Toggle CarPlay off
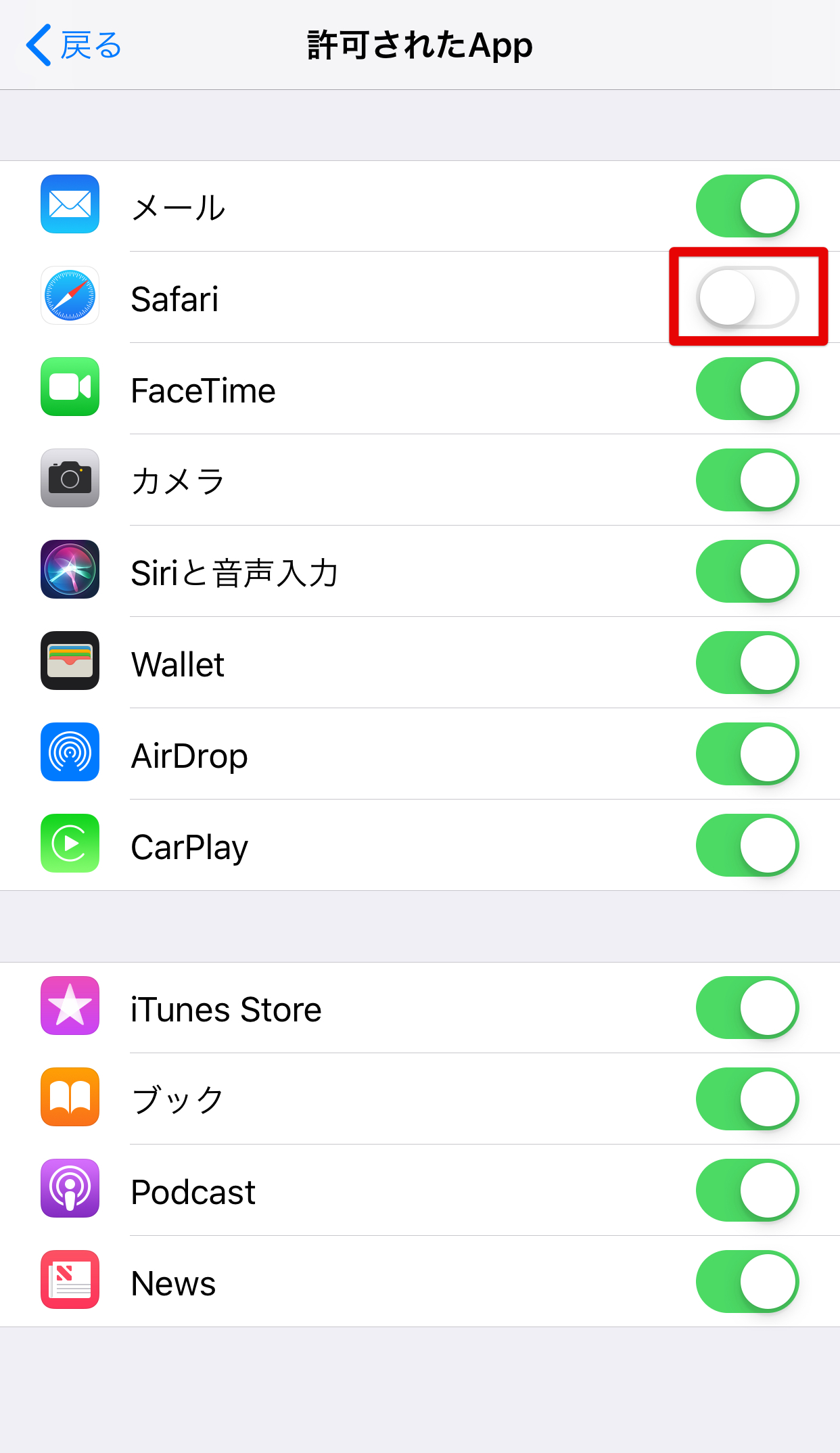 point(747,846)
